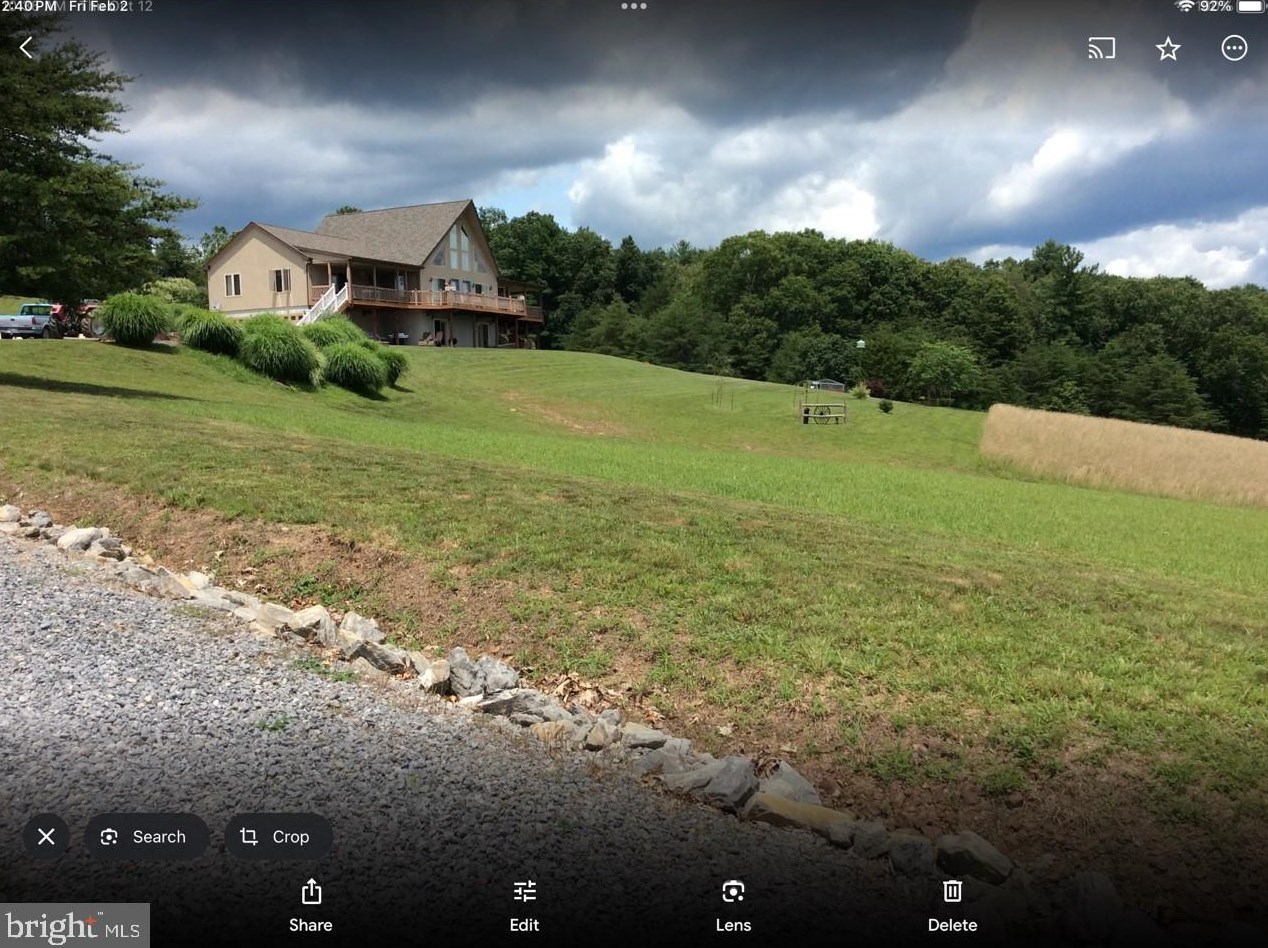Viewport: 1268px width, 948px height.
Task: Launch Lens on this photo
Action: (x=733, y=905)
